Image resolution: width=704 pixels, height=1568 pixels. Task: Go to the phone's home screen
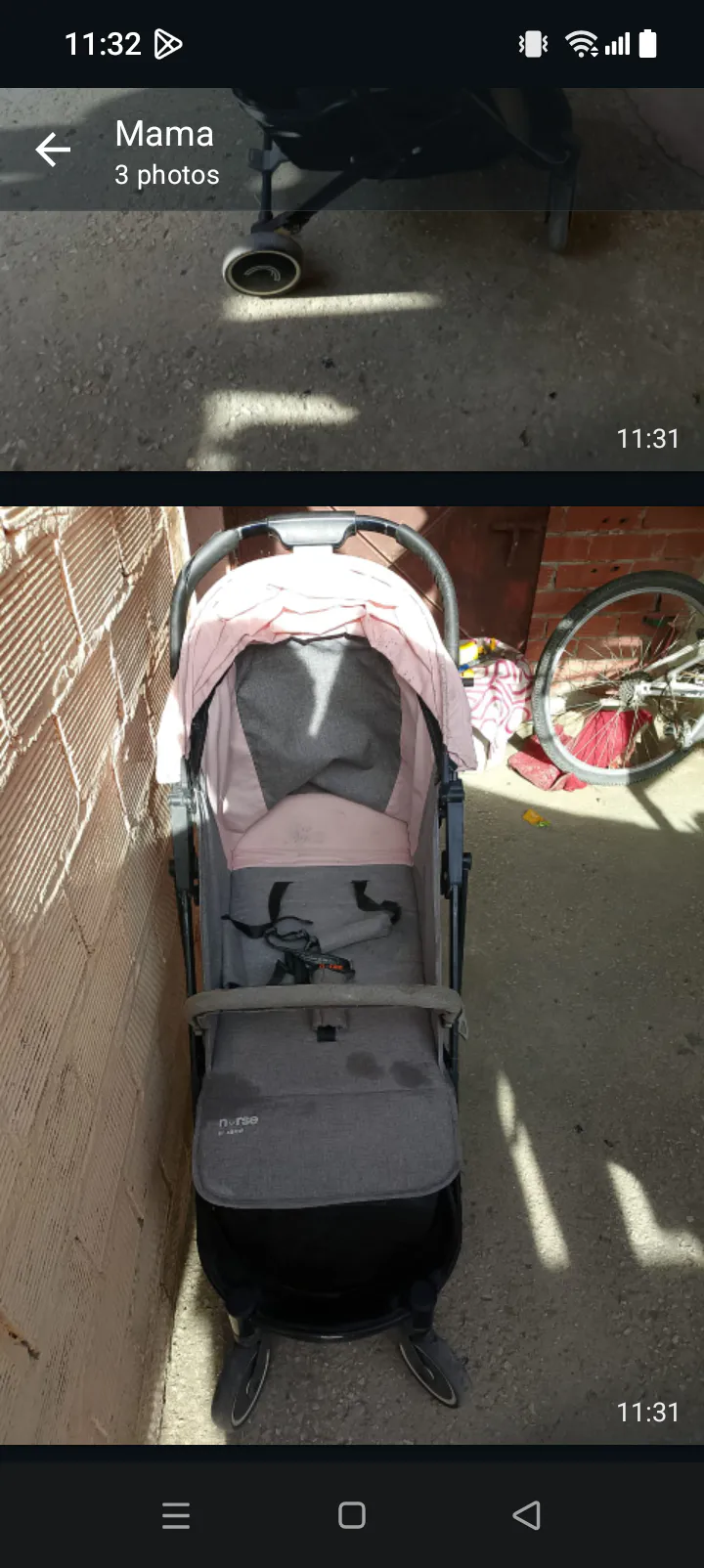(352, 1515)
